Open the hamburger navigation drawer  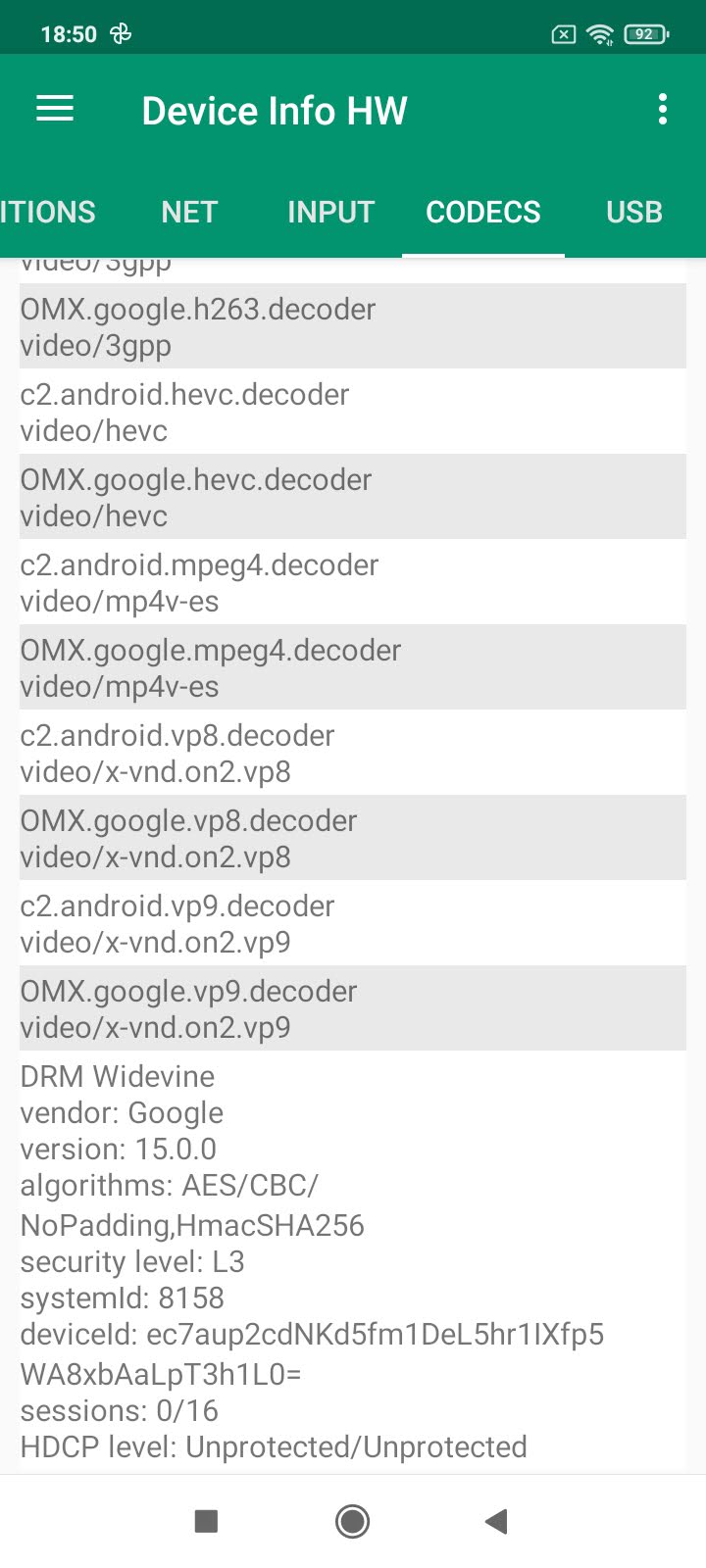(55, 110)
